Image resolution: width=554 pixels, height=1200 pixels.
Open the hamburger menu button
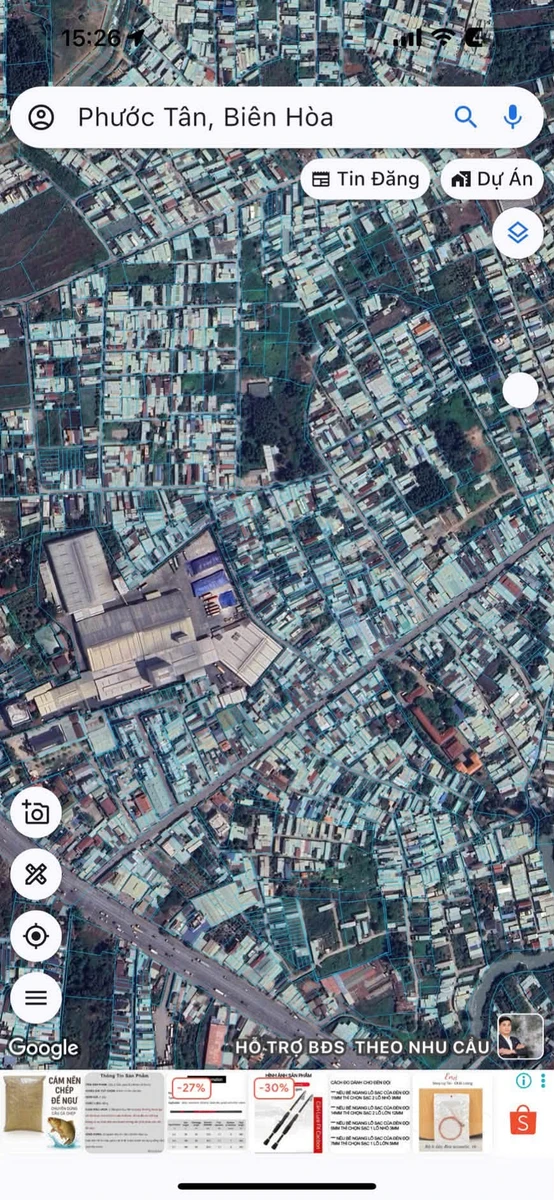pos(36,997)
